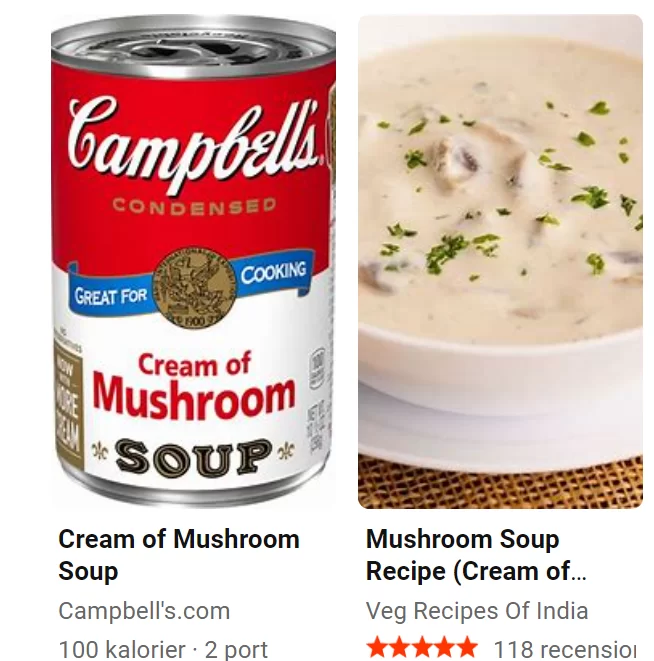The width and height of the screenshot is (654, 661).
Task: Open Veg Recipes Of India mushroom soup card
Action: [476, 554]
